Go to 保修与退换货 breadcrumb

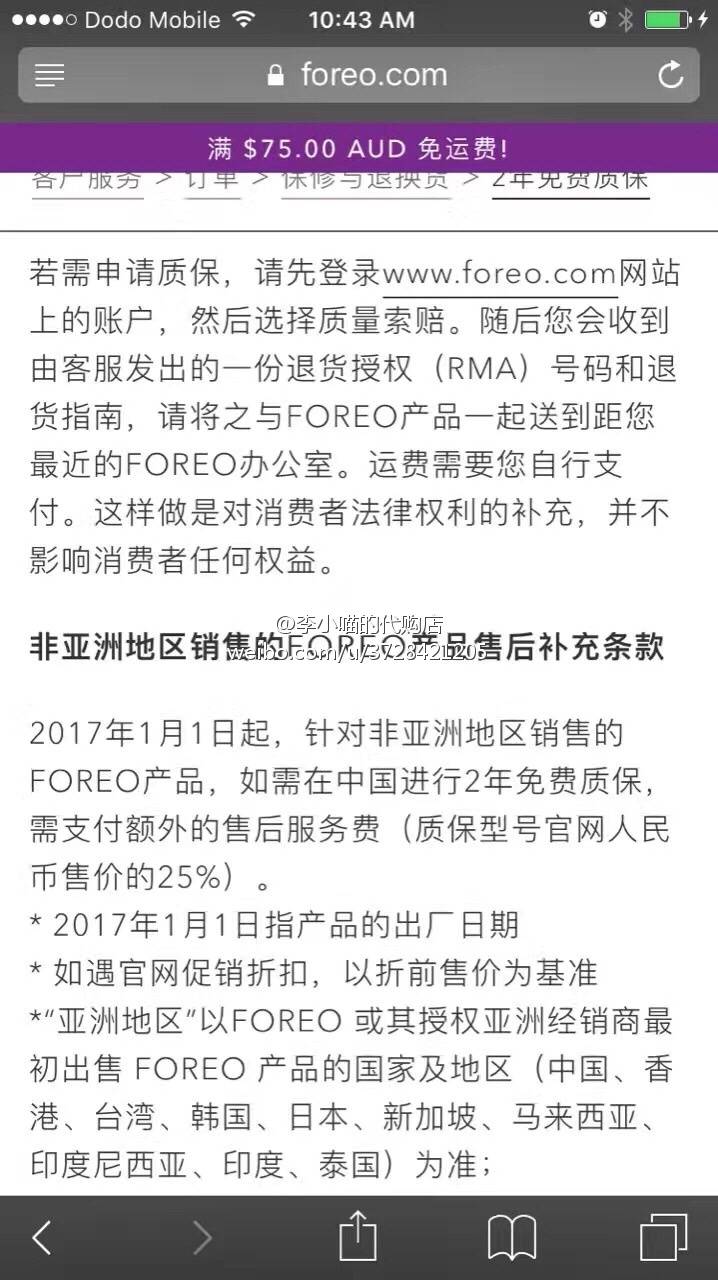pos(366,180)
